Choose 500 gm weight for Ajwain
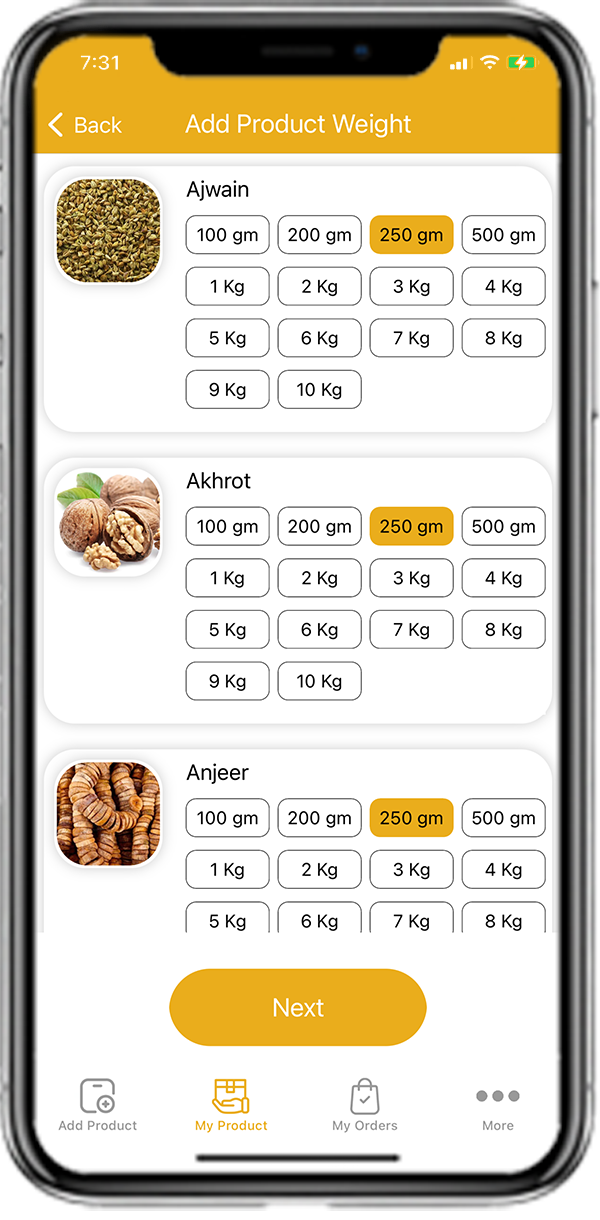This screenshot has width=600, height=1220. click(503, 235)
